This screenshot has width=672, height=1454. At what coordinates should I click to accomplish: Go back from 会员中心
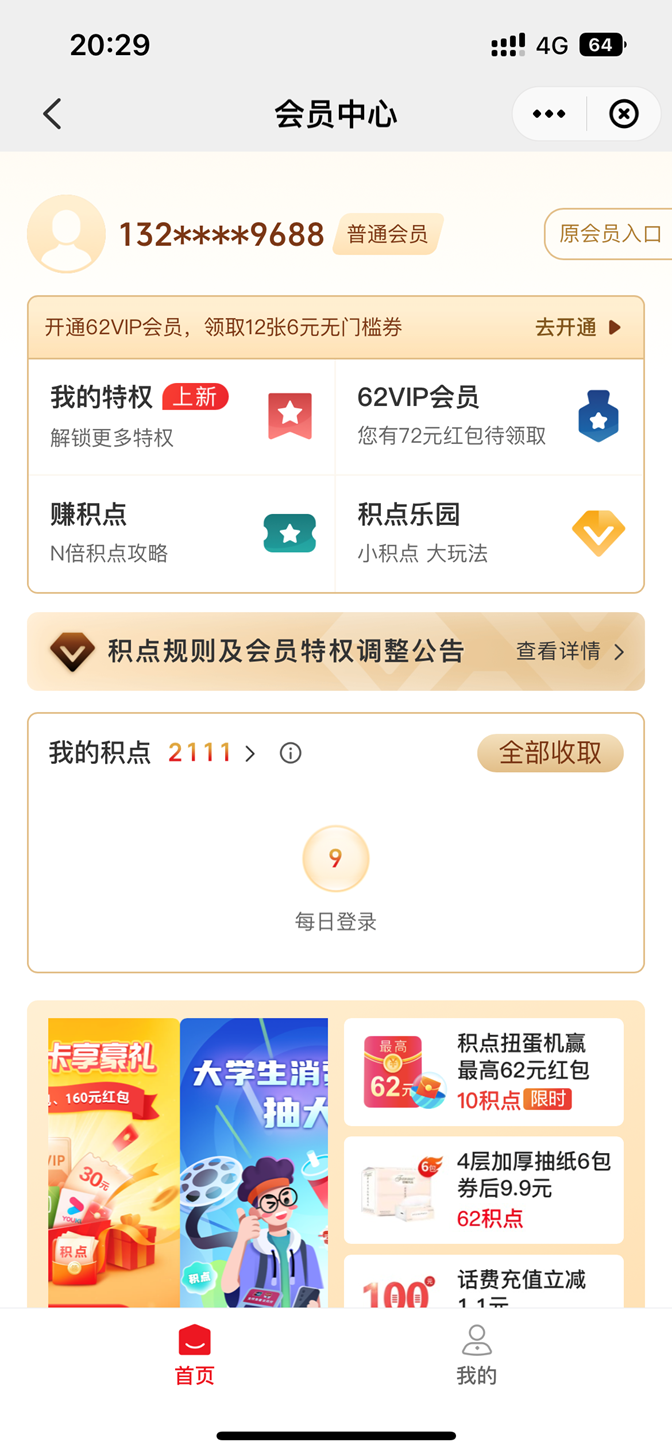[53, 114]
